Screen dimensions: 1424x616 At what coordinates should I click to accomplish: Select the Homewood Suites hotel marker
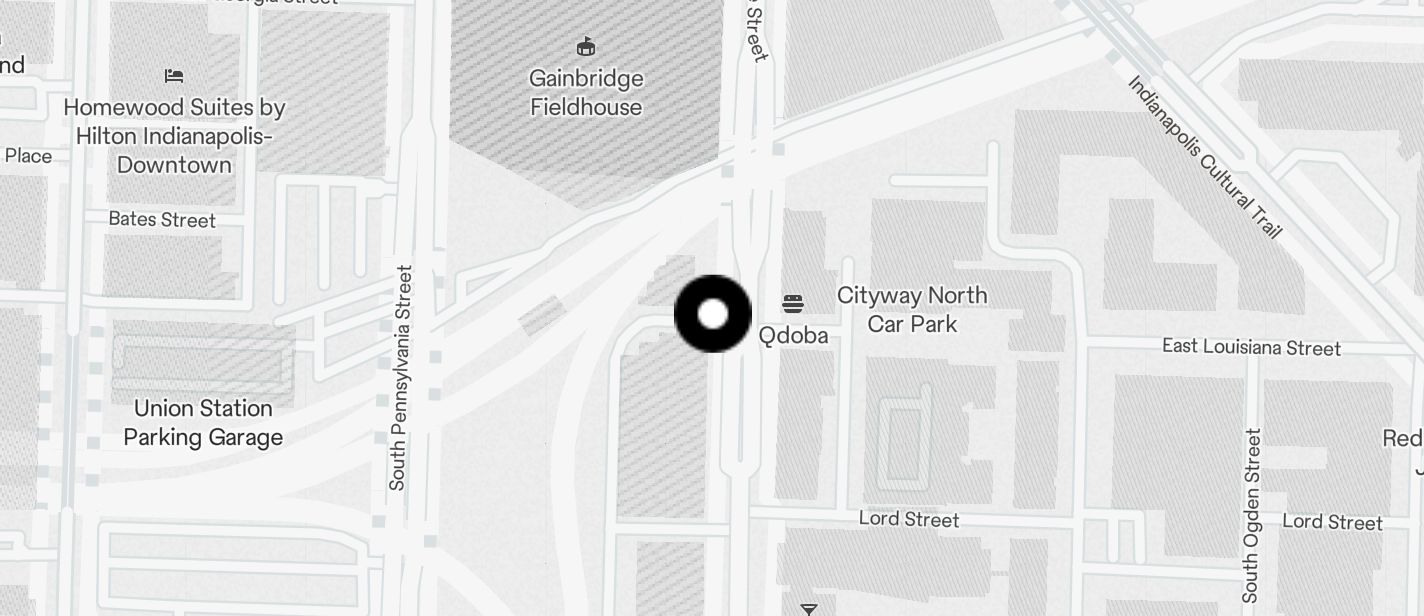coord(174,76)
